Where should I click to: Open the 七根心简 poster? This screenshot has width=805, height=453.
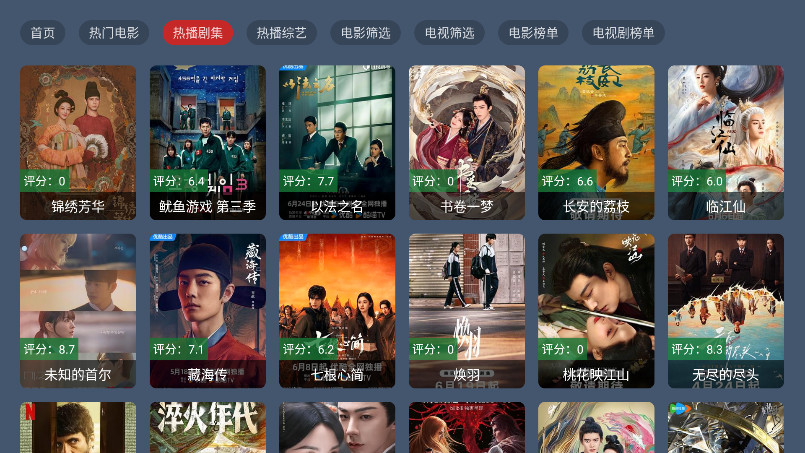point(337,310)
